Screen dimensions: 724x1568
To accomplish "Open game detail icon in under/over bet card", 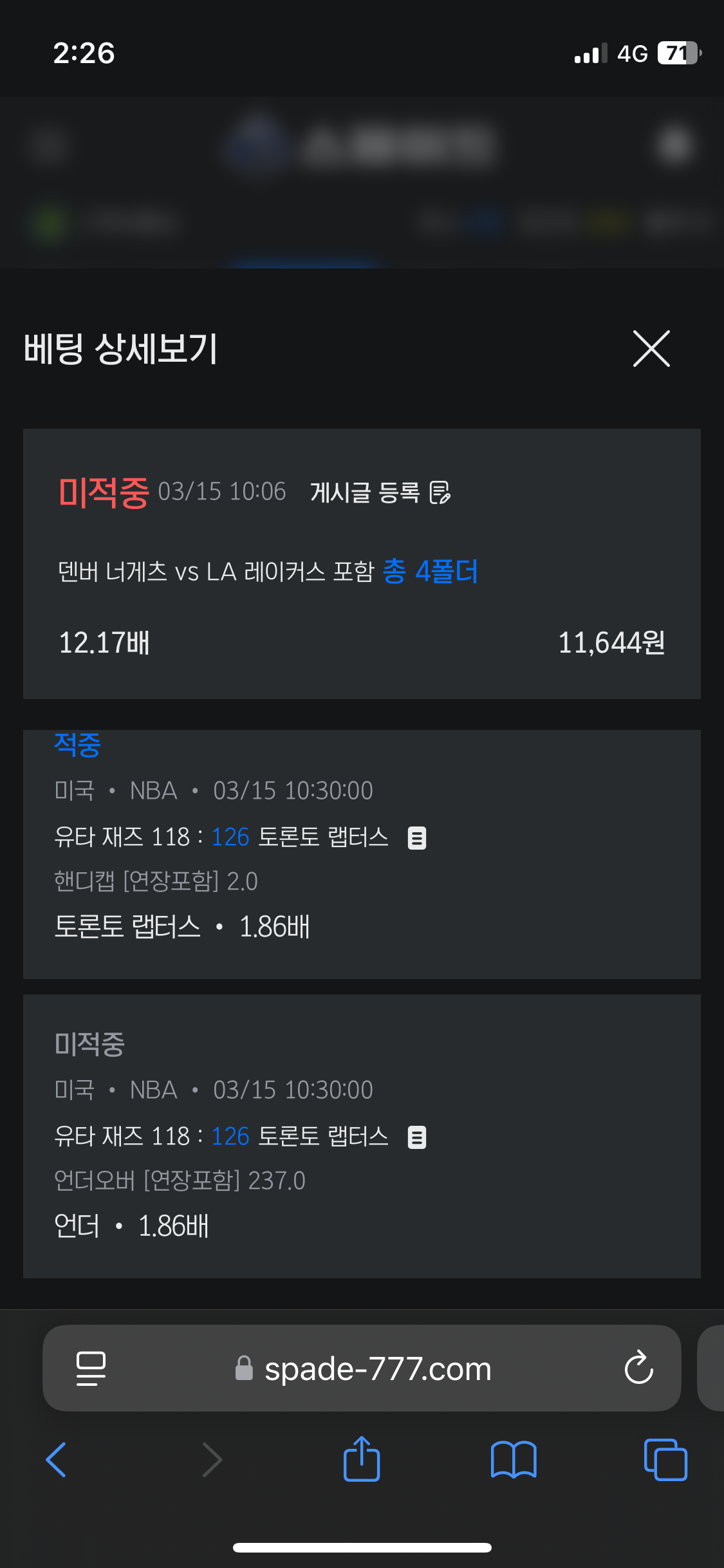I will tap(417, 1137).
